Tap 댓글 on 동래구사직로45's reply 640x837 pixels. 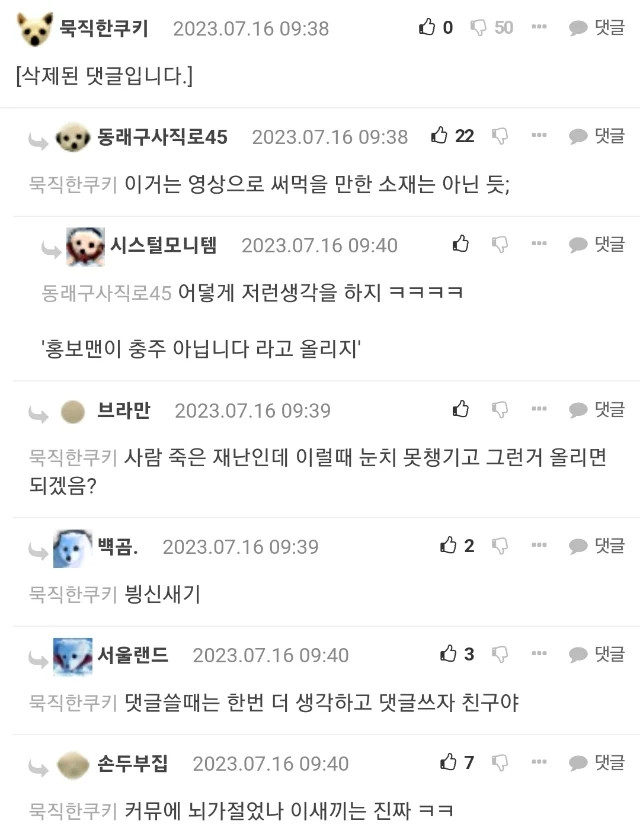597,136
